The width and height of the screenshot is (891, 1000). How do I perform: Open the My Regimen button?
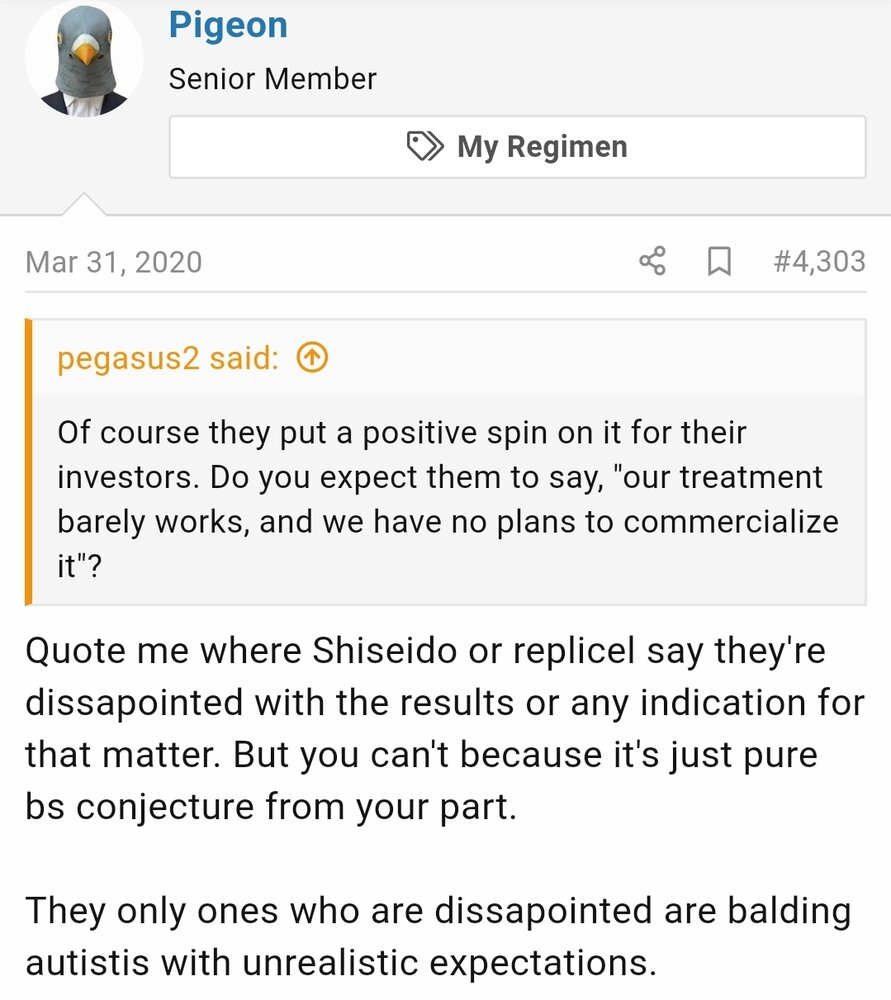517,147
